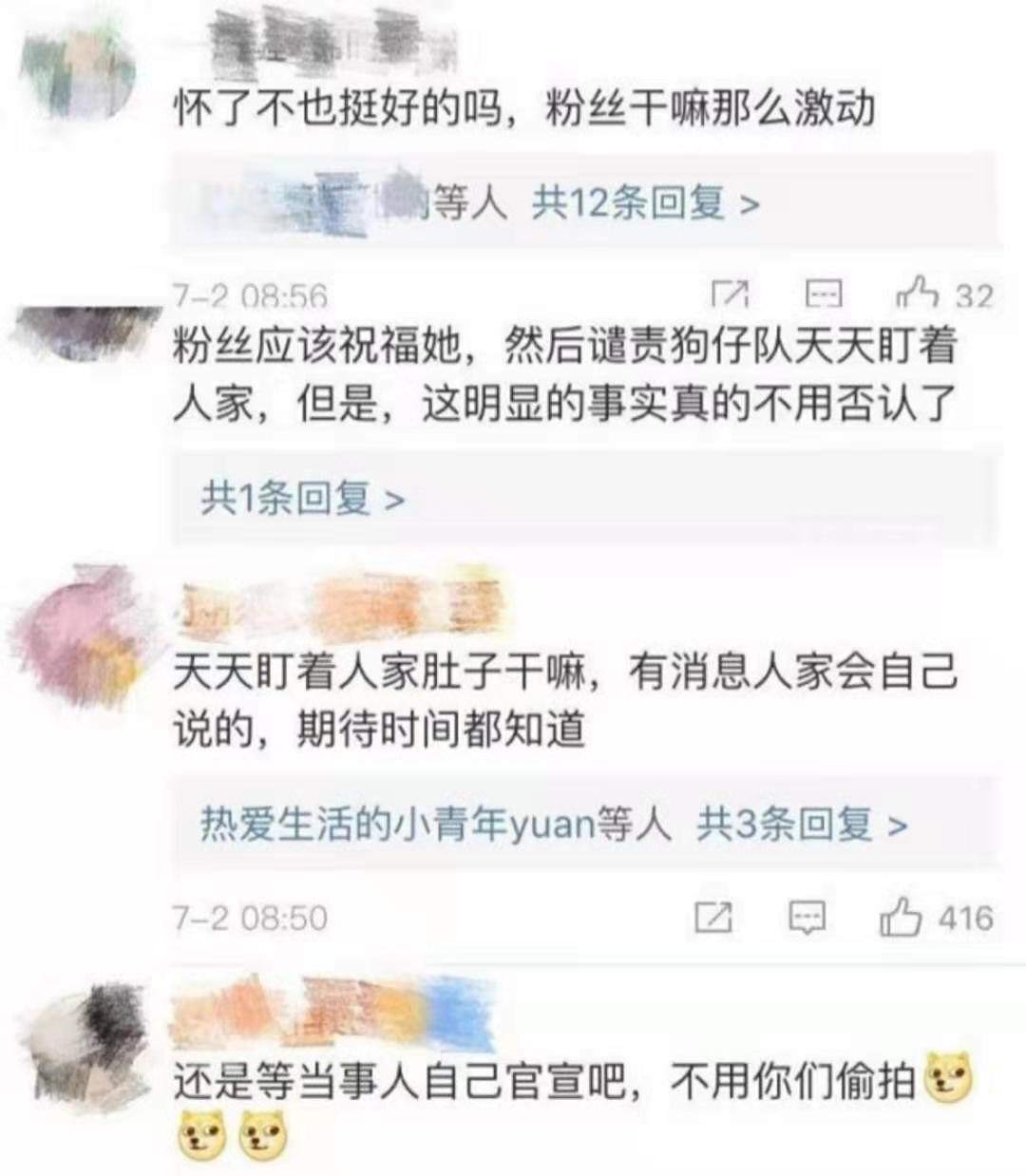Viewport: 1026px width, 1176px height.
Task: Open avatar of commenter saying 怀了不也挺好的吗
Action: coord(78,76)
